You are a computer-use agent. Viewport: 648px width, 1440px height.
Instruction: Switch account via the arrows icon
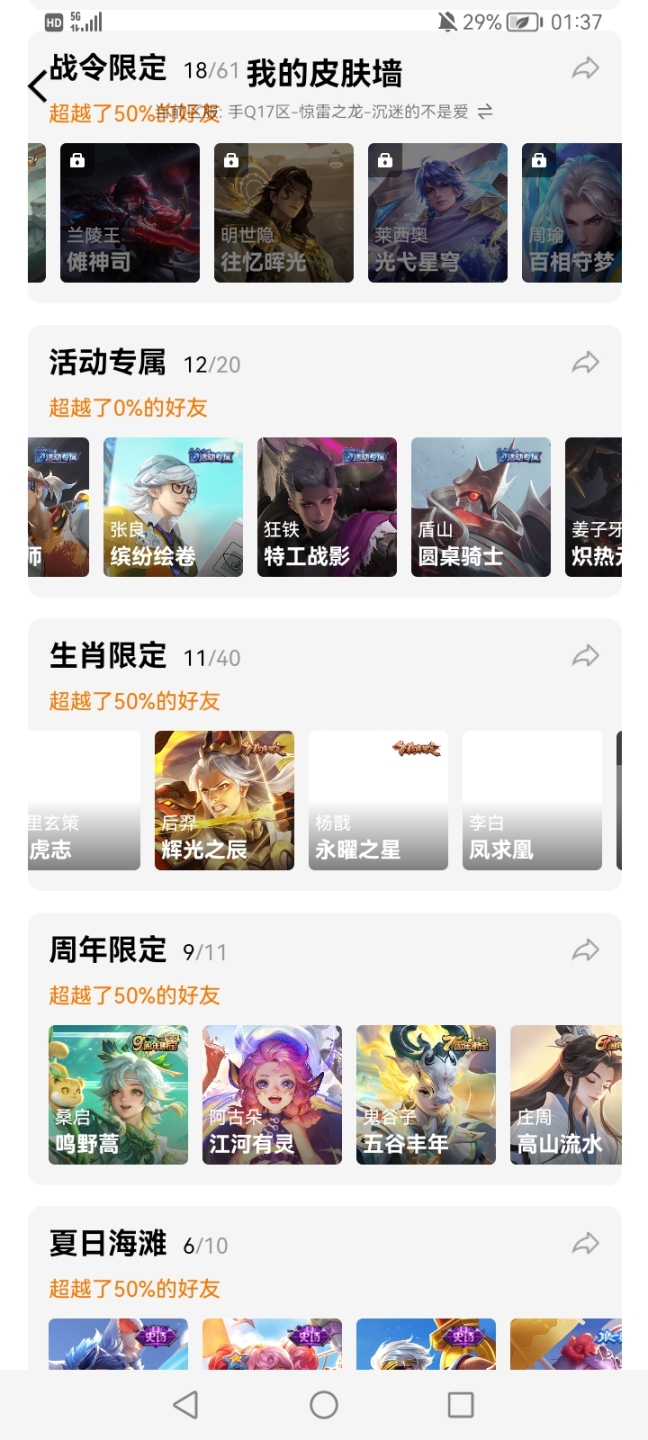pyautogui.click(x=485, y=112)
